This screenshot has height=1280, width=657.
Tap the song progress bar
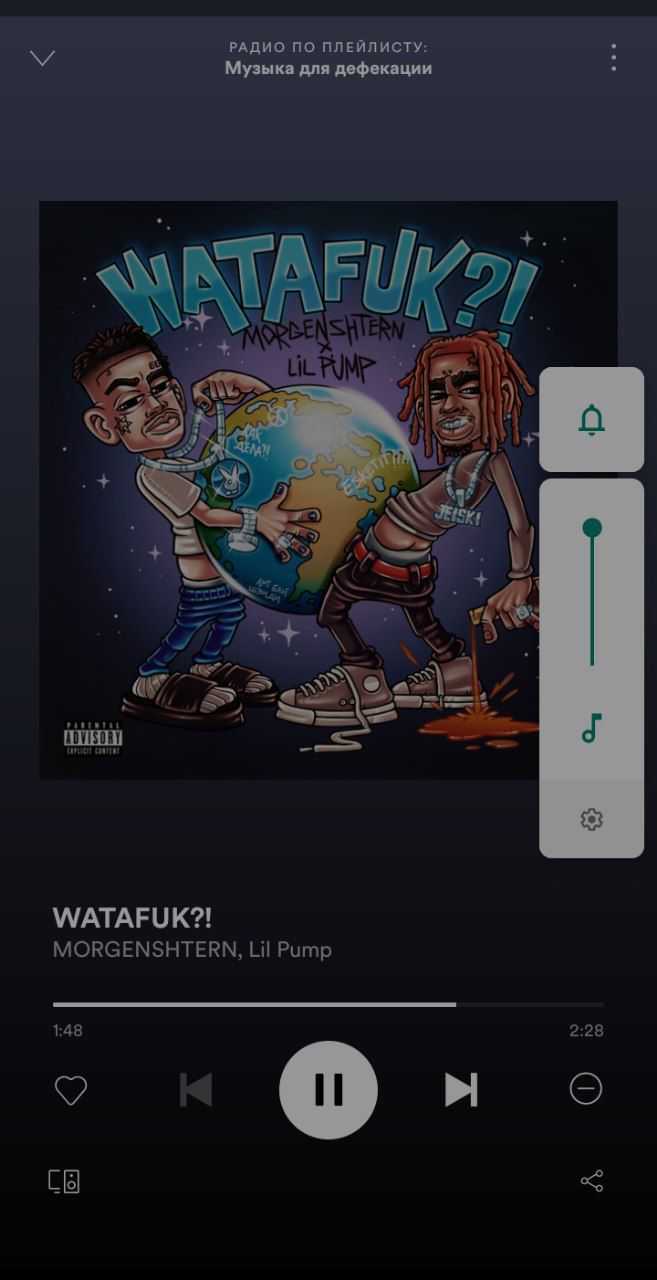point(328,1004)
